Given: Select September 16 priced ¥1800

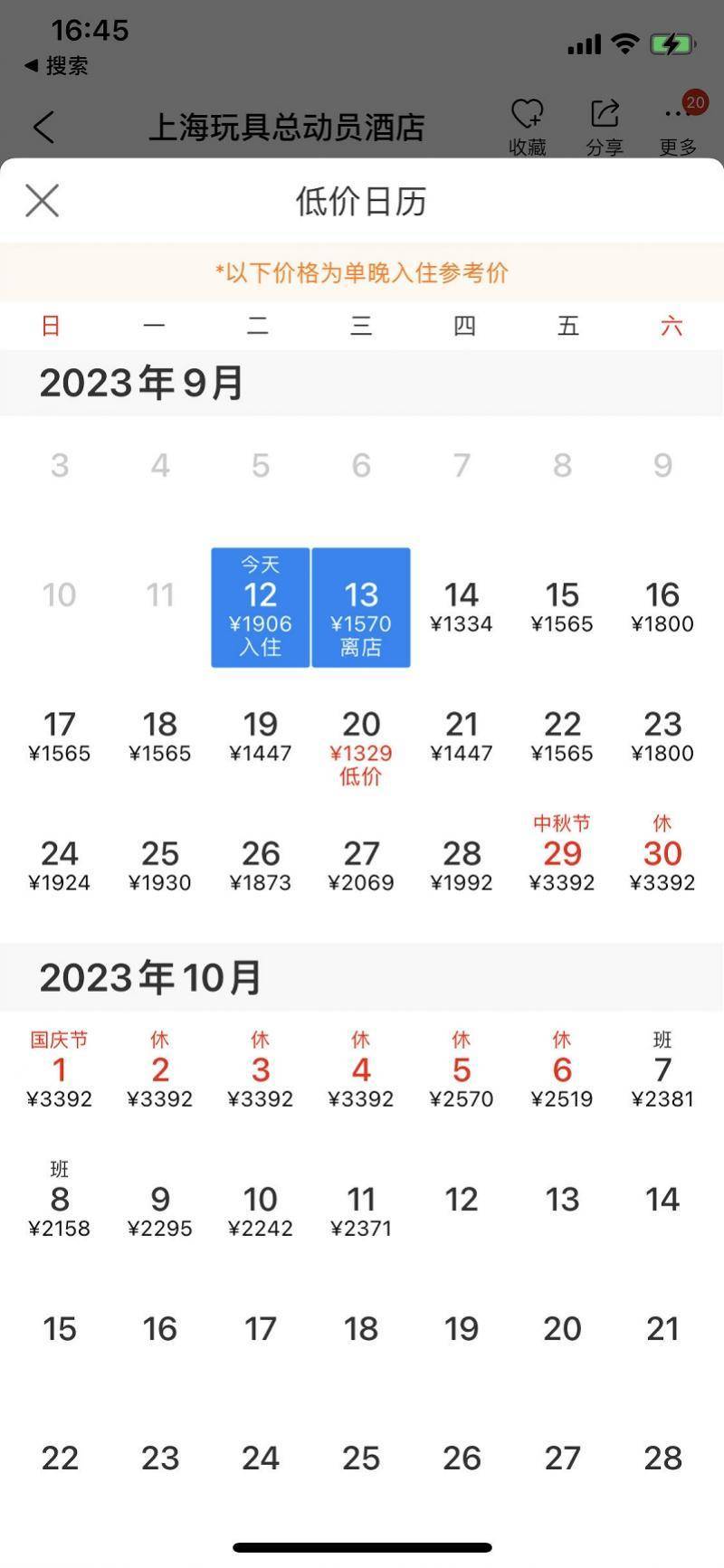Looking at the screenshot, I should click(x=662, y=607).
